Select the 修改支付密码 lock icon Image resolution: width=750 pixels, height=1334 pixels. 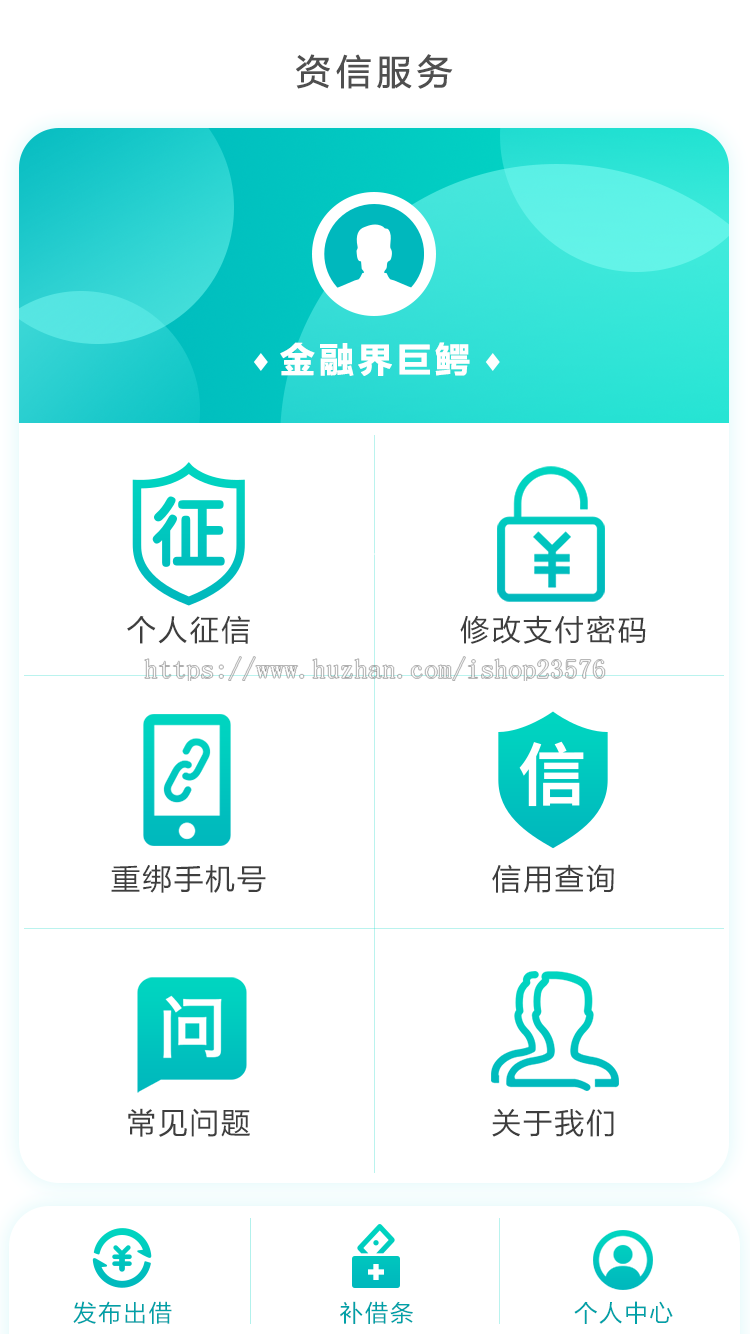(x=551, y=535)
